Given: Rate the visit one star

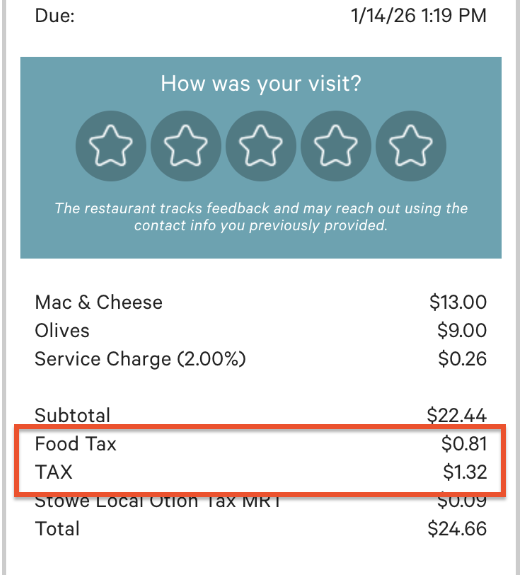Looking at the screenshot, I should click(x=111, y=146).
